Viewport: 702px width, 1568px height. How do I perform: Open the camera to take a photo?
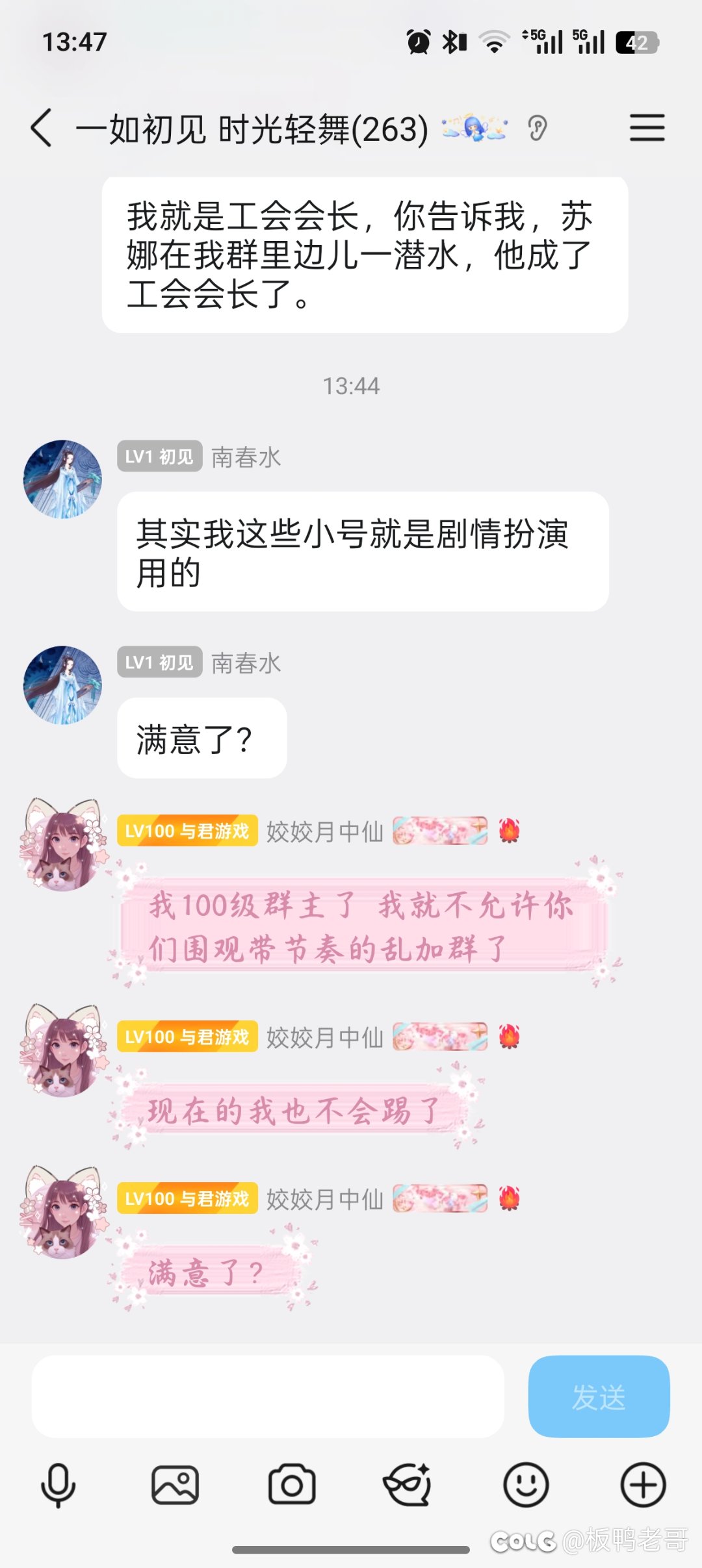click(292, 1485)
